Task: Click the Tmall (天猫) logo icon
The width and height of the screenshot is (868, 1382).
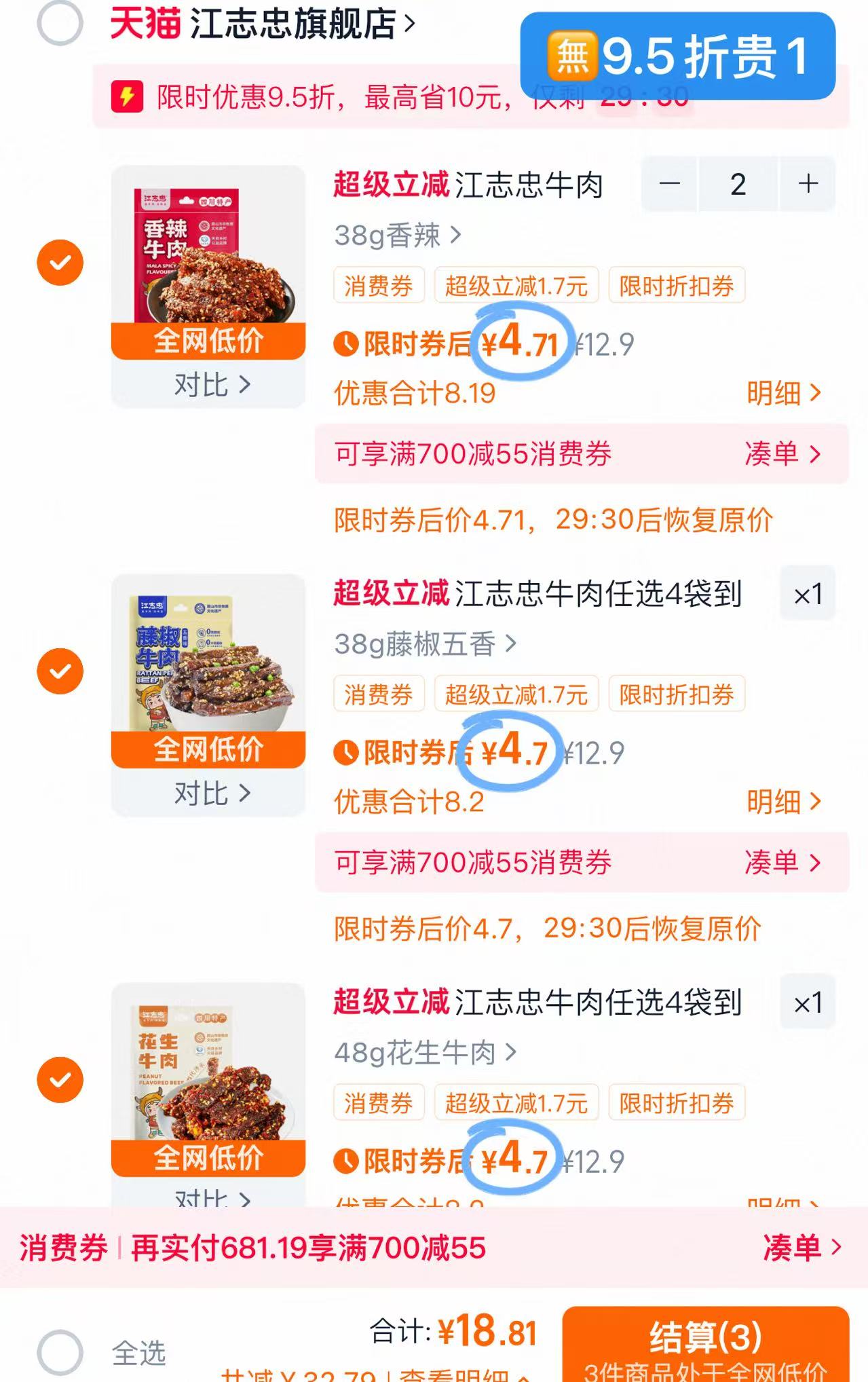Action: click(x=146, y=20)
